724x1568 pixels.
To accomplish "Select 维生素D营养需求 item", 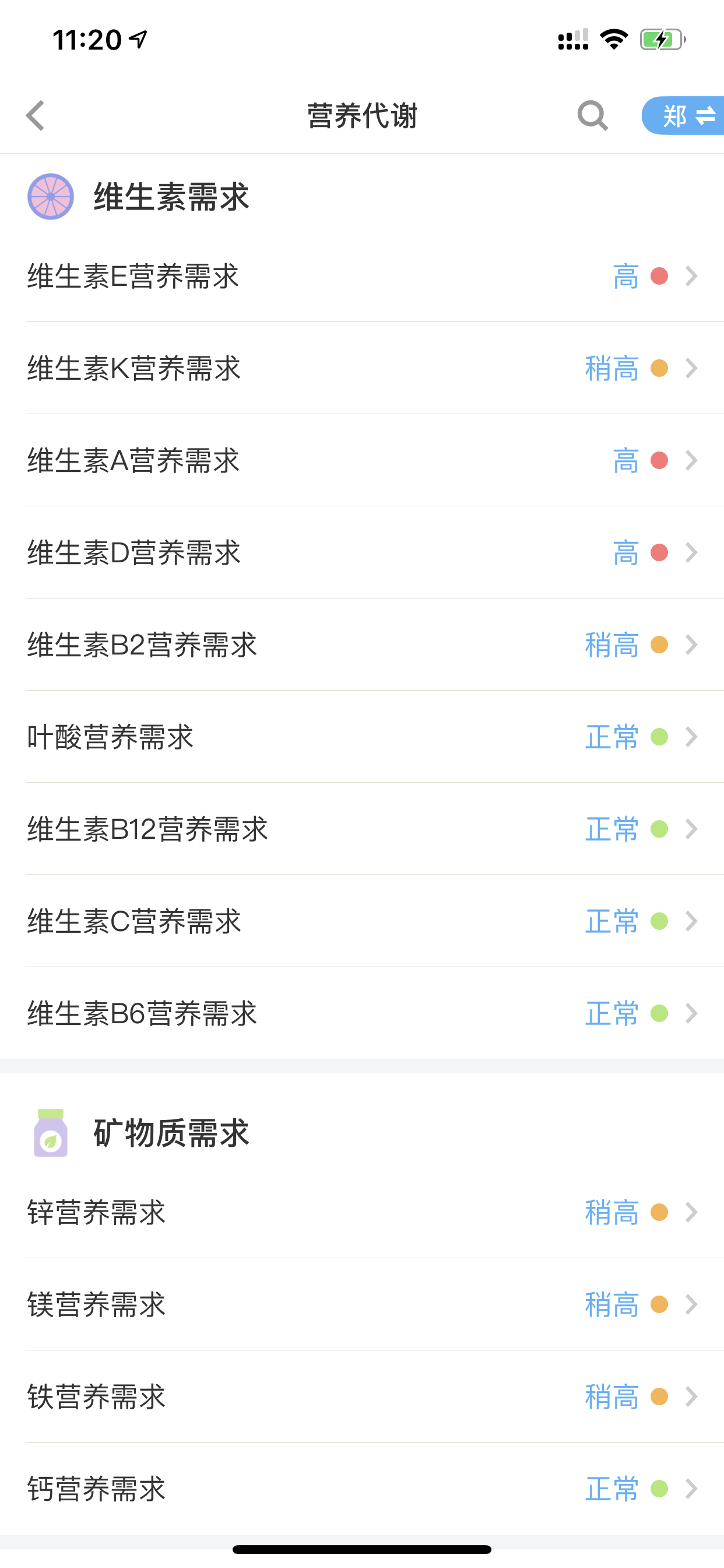I will [362, 552].
